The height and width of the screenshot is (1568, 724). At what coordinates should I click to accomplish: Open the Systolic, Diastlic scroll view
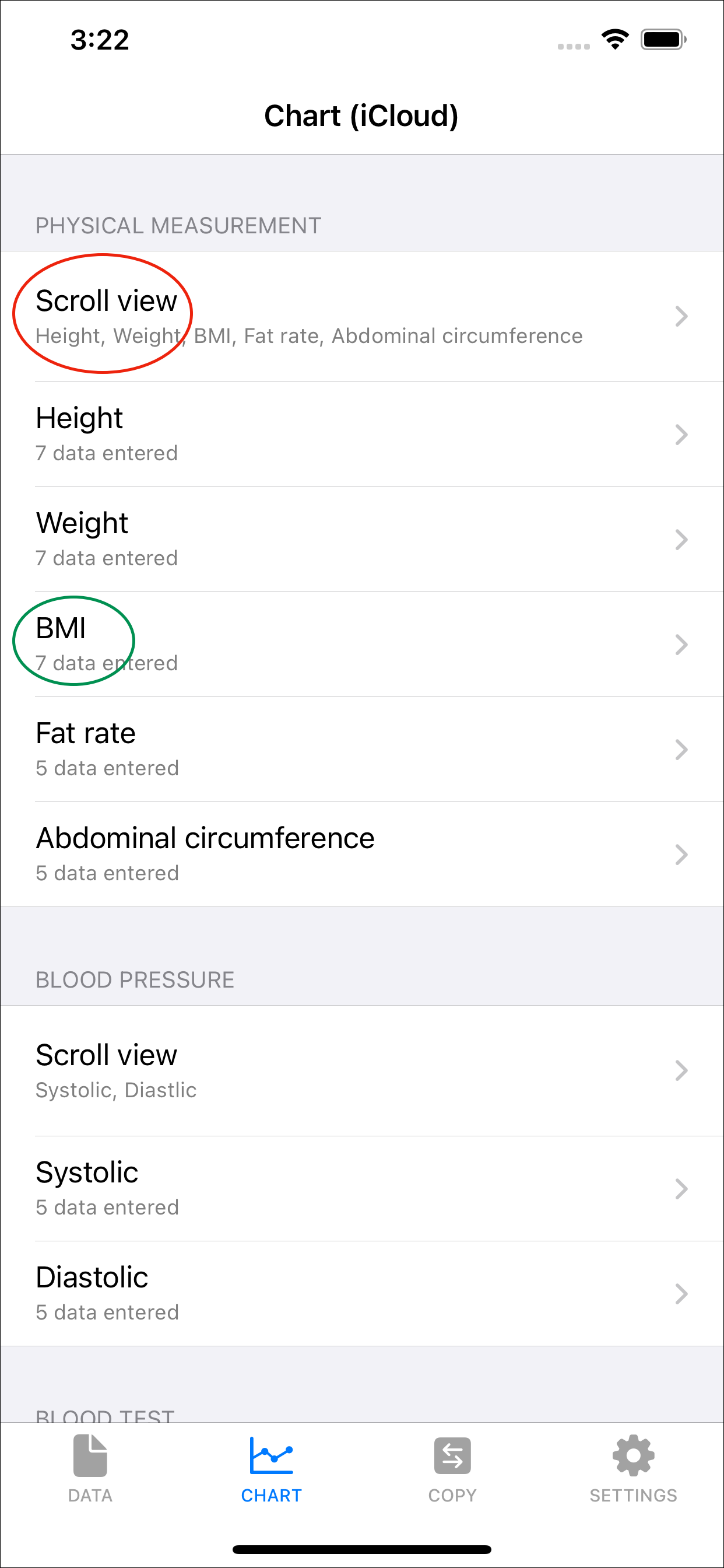[362, 1070]
